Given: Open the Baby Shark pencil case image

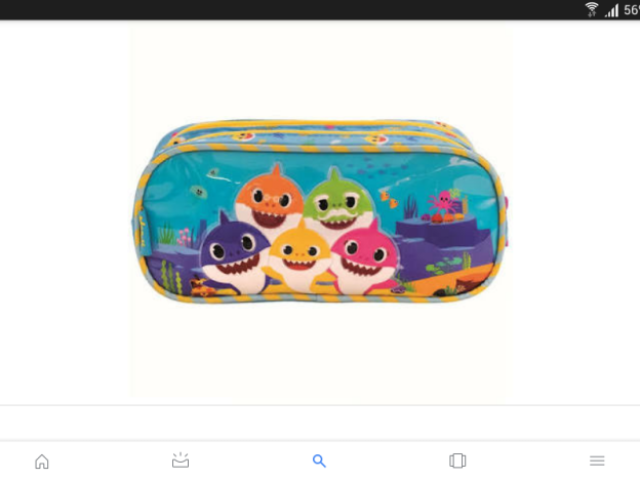Looking at the screenshot, I should click(x=319, y=212).
